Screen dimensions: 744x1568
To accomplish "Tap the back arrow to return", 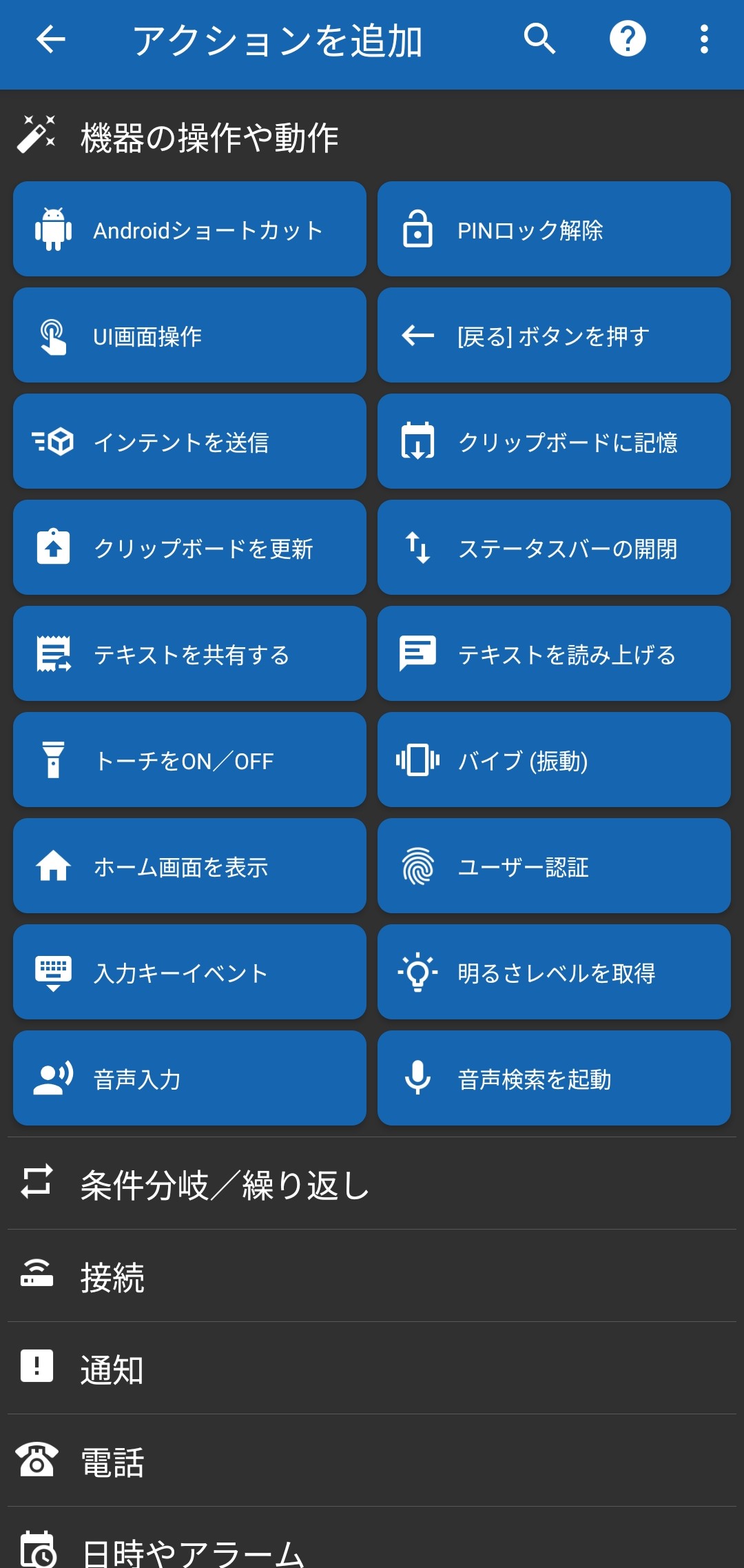I will tap(50, 39).
